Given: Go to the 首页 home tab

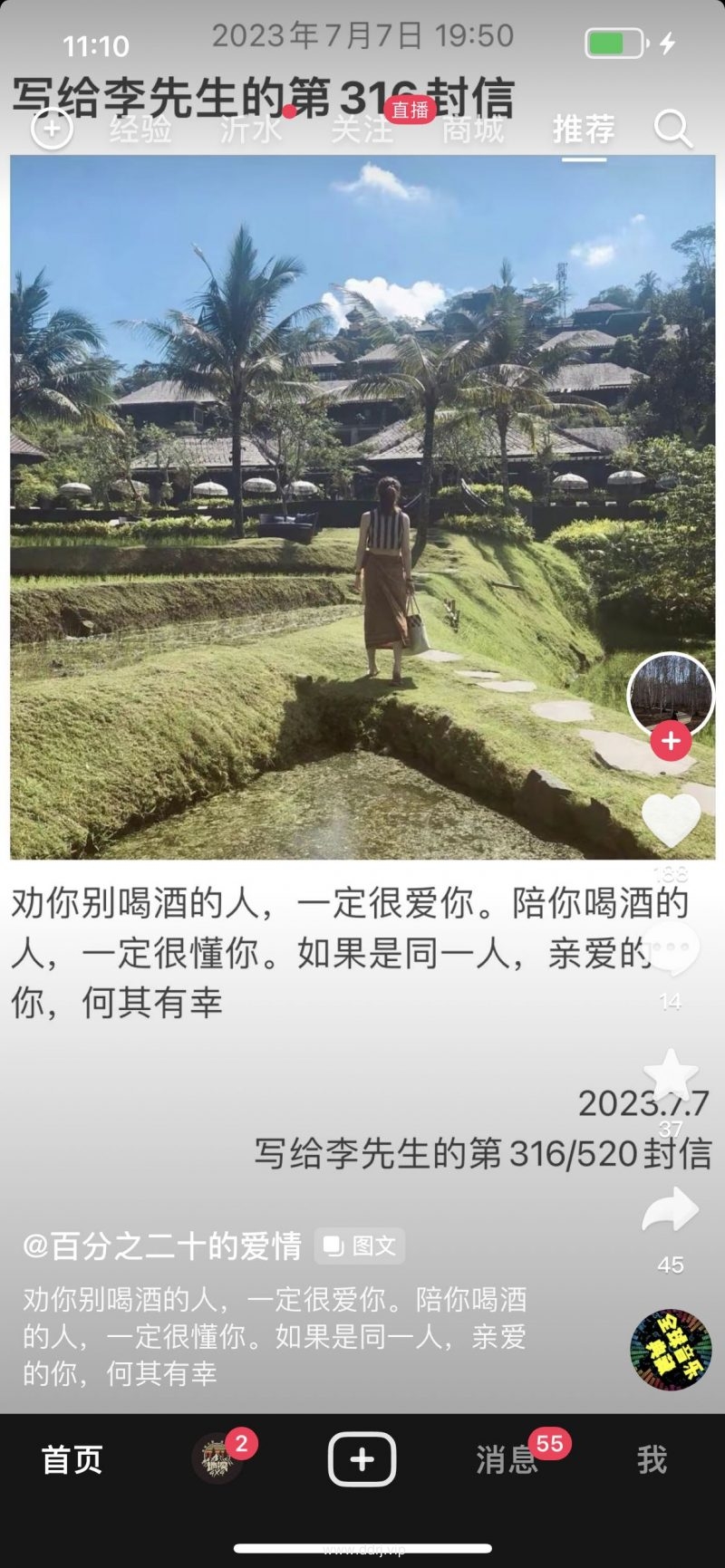Looking at the screenshot, I should click(x=72, y=1460).
